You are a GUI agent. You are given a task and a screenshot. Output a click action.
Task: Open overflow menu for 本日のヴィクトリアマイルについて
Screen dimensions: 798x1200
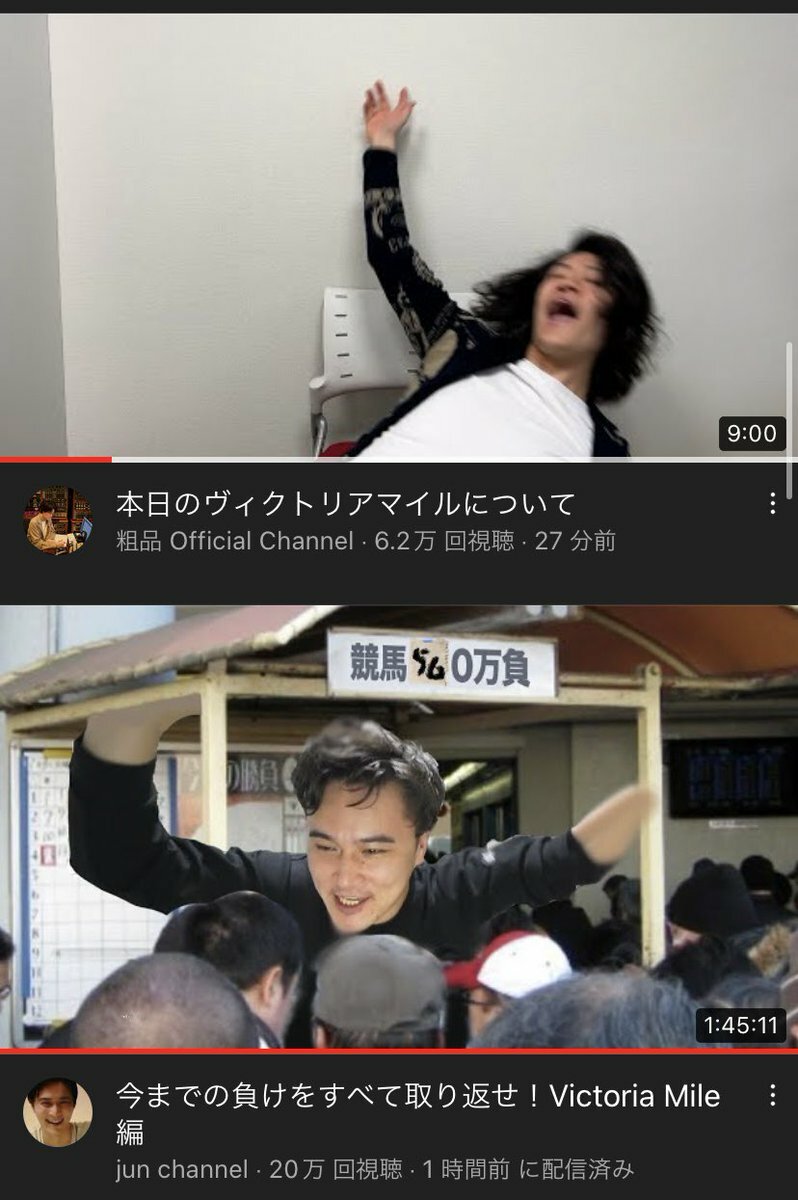(772, 503)
